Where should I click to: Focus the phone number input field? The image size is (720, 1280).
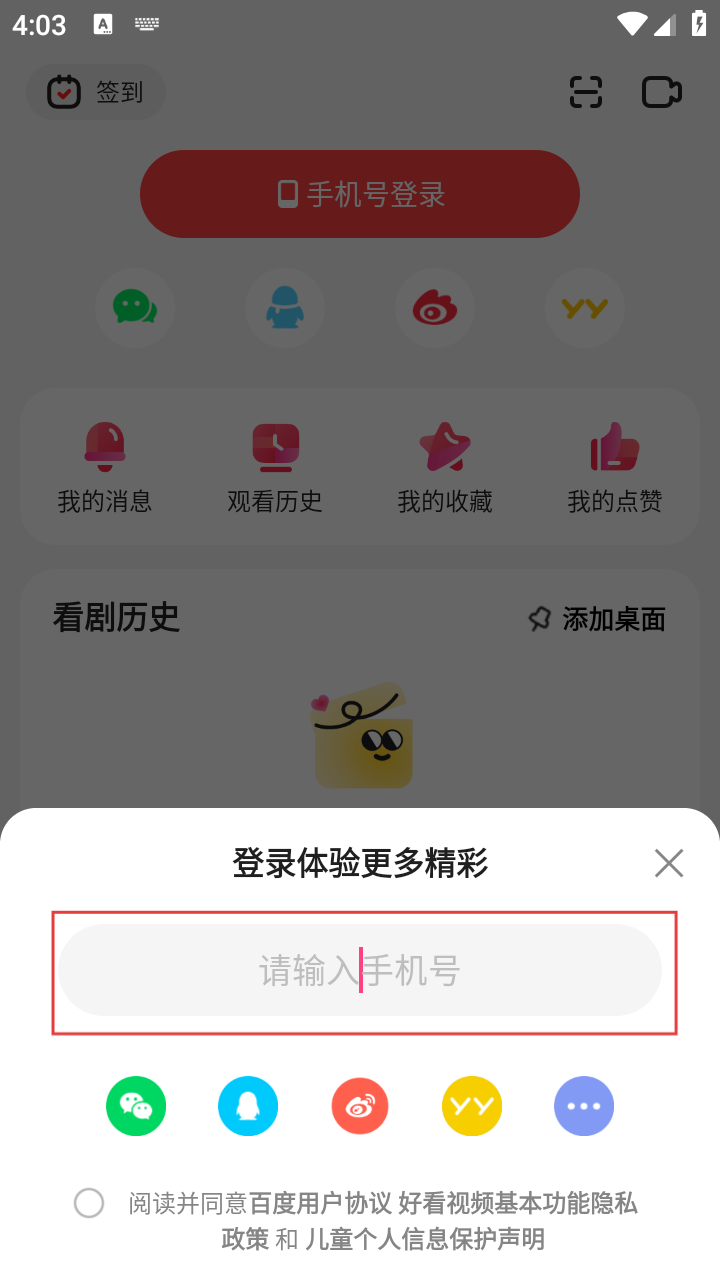coord(360,971)
